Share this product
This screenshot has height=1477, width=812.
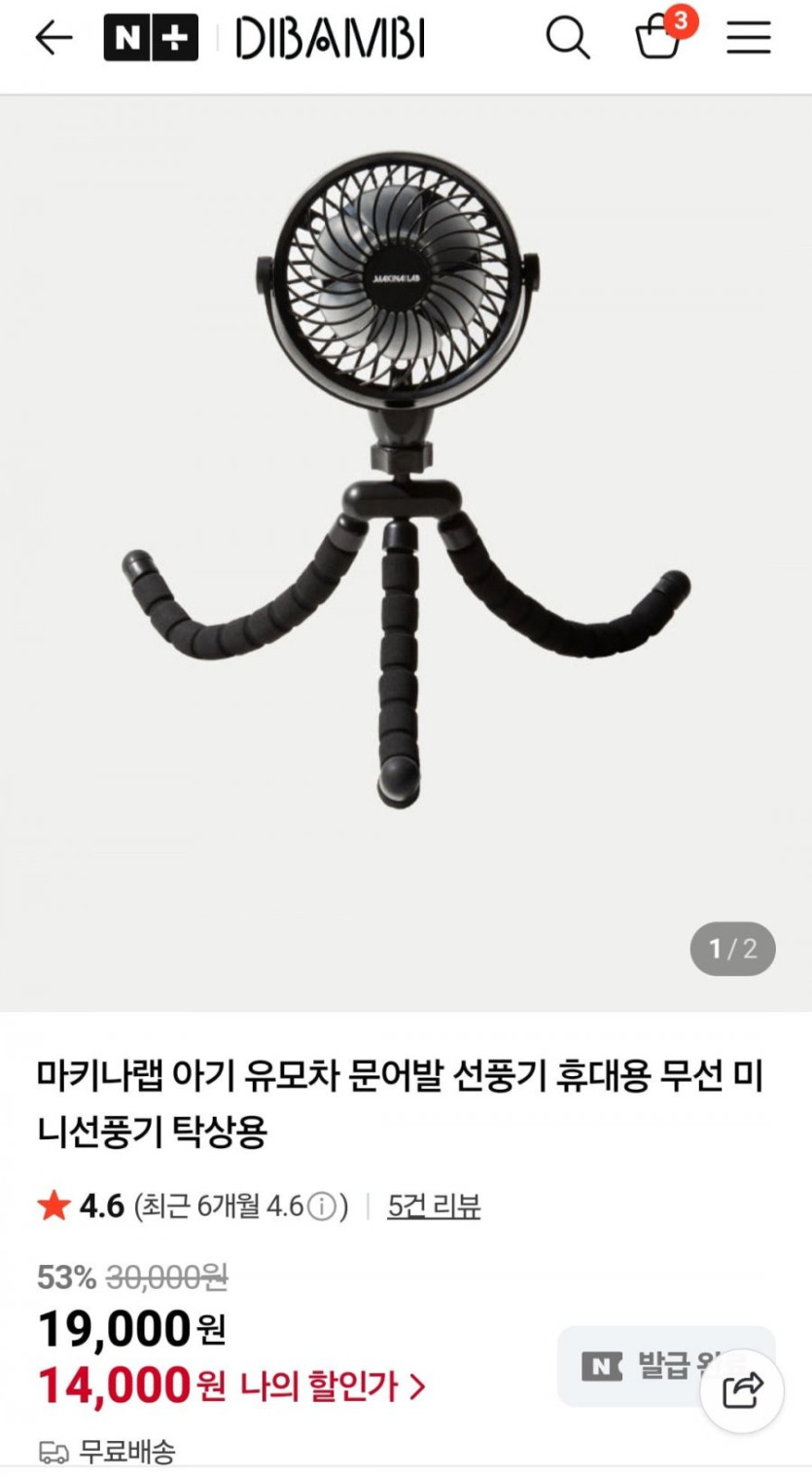[742, 1390]
